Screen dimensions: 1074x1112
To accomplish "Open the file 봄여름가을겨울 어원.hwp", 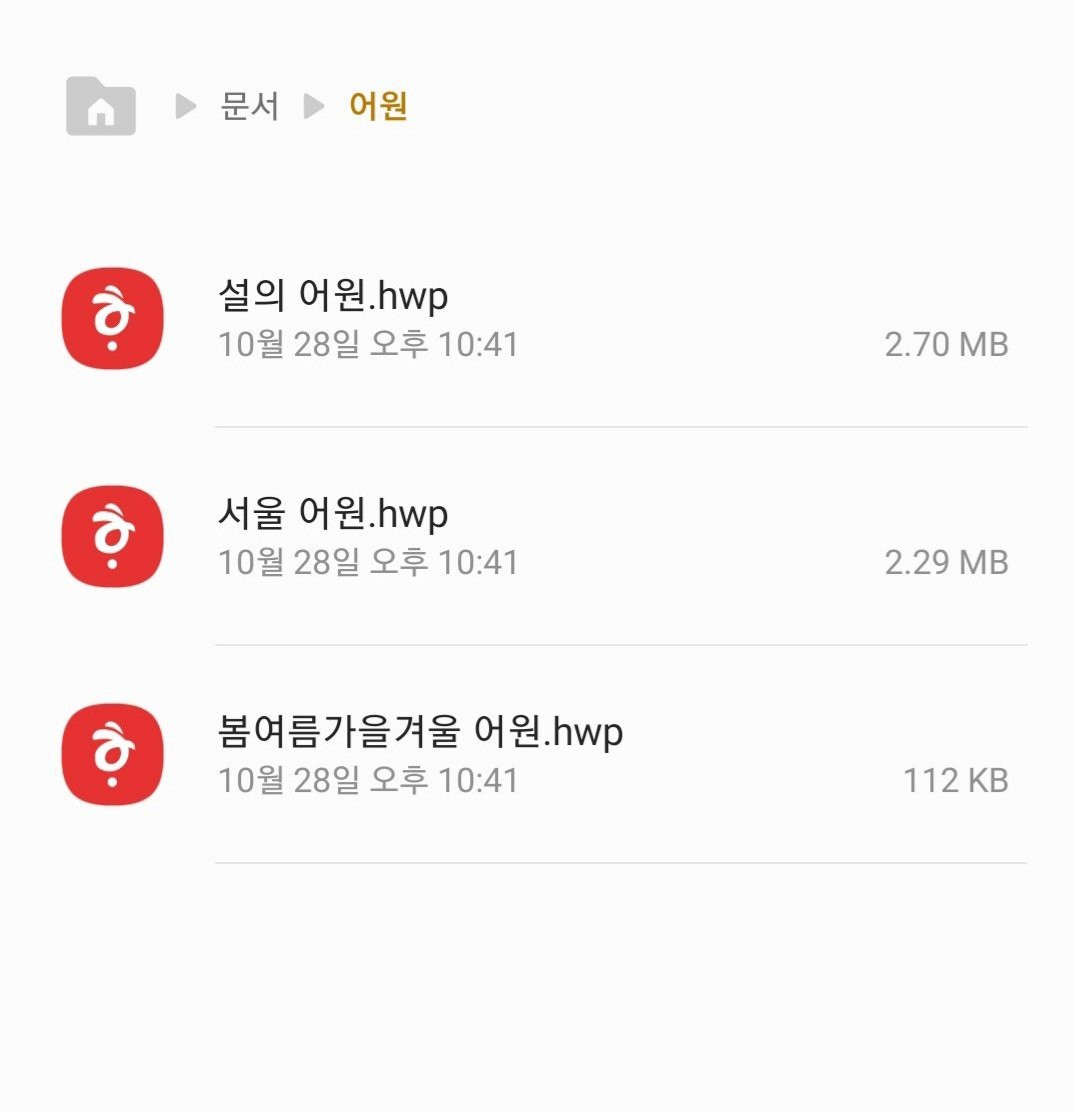I will [x=420, y=732].
